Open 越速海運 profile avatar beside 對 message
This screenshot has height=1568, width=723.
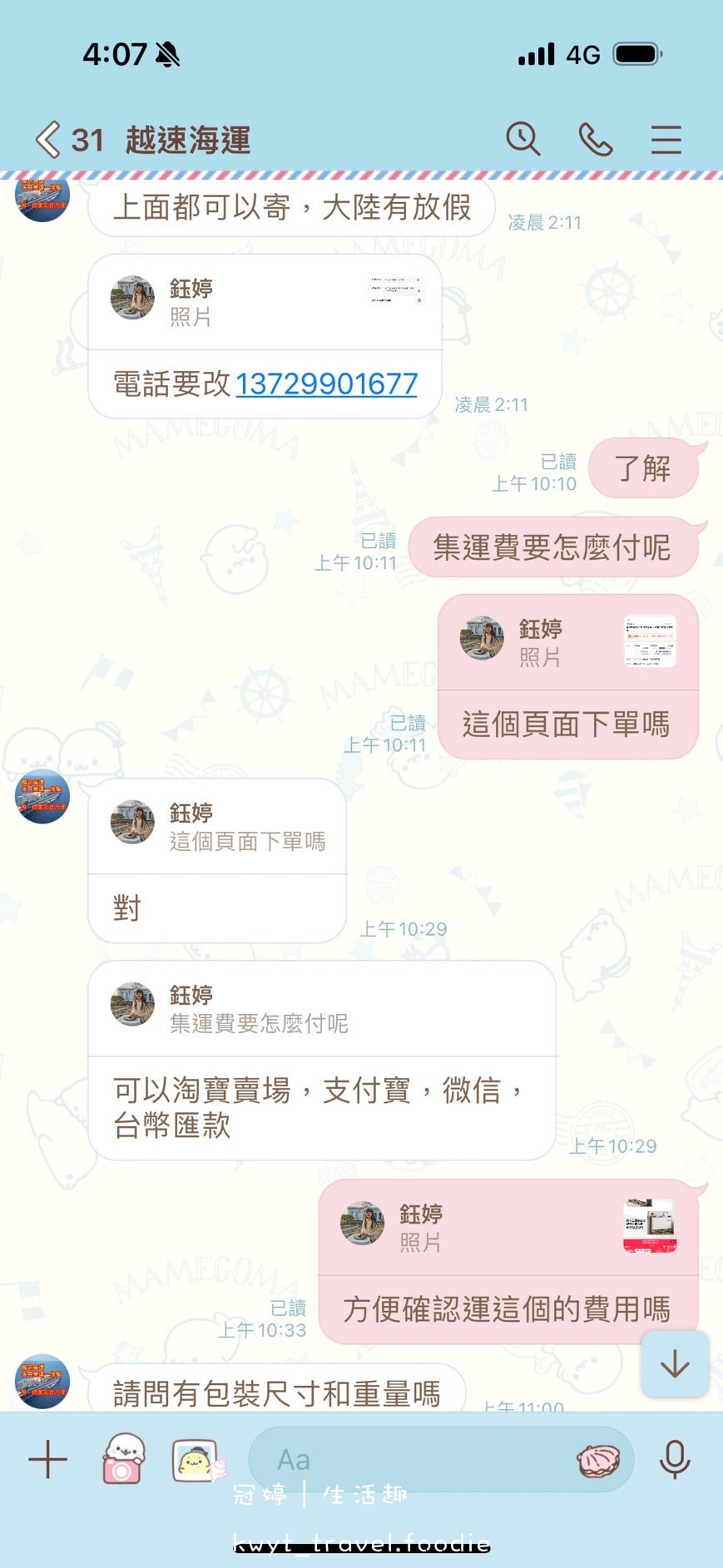click(x=42, y=797)
